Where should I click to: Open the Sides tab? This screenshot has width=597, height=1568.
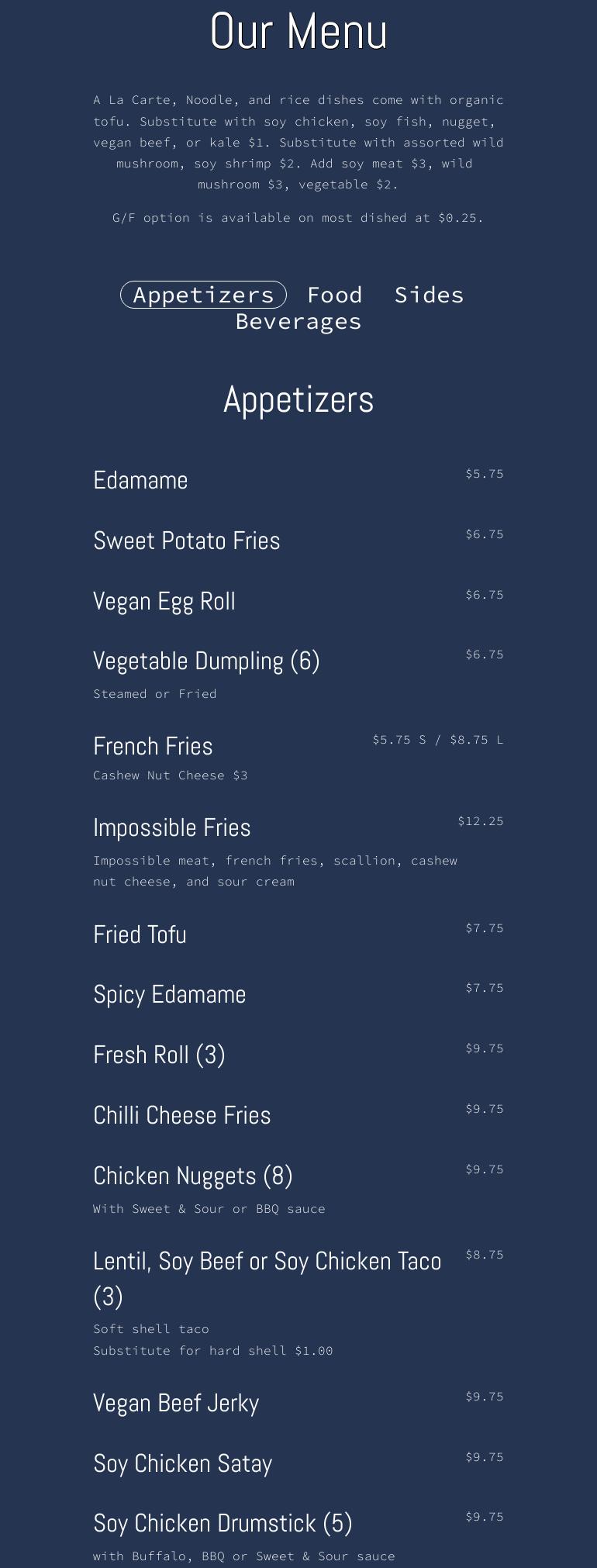(x=429, y=295)
